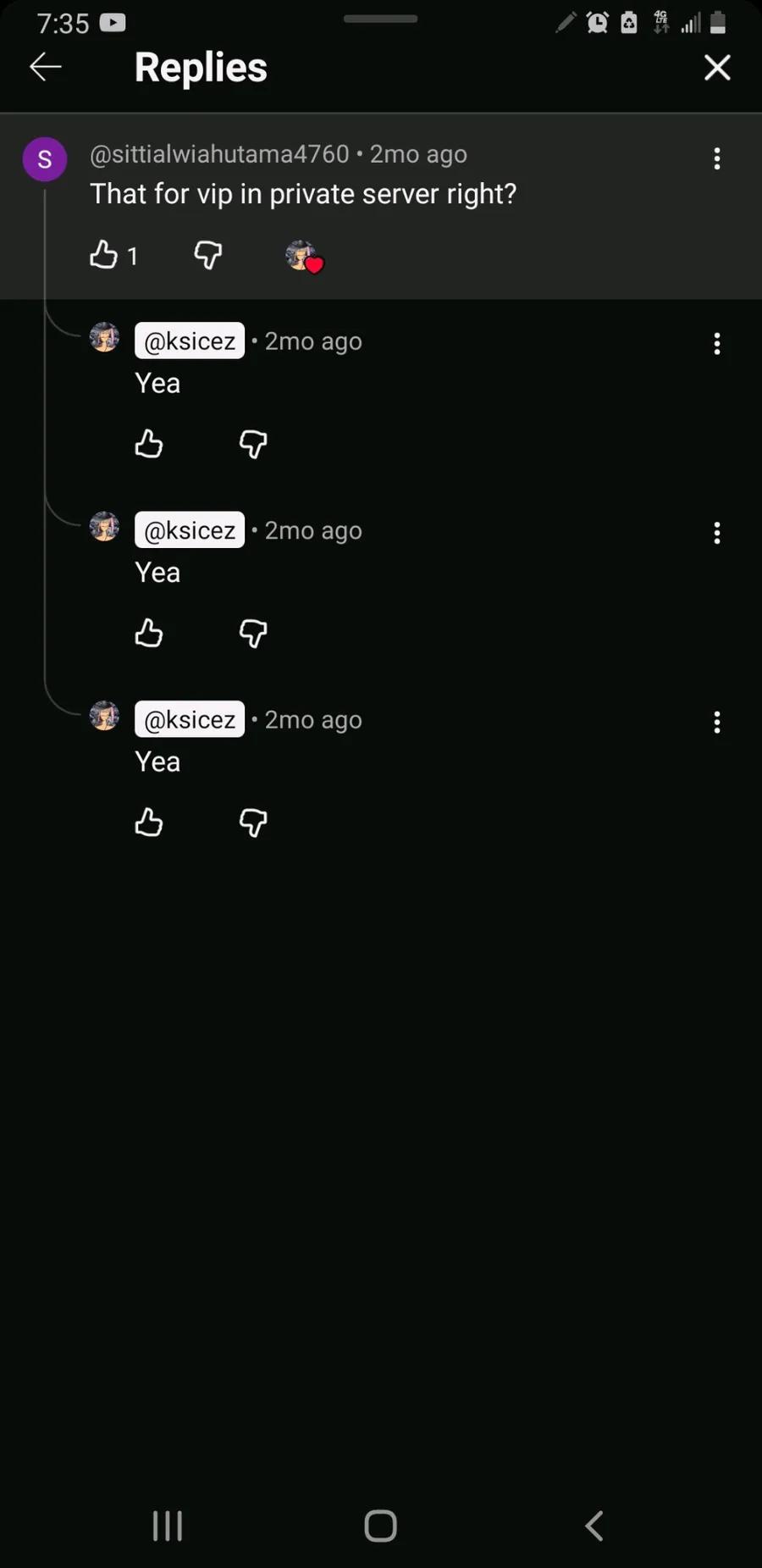Like the first Yea reply by @ksicez
This screenshot has width=762, height=1568.
coord(149,443)
